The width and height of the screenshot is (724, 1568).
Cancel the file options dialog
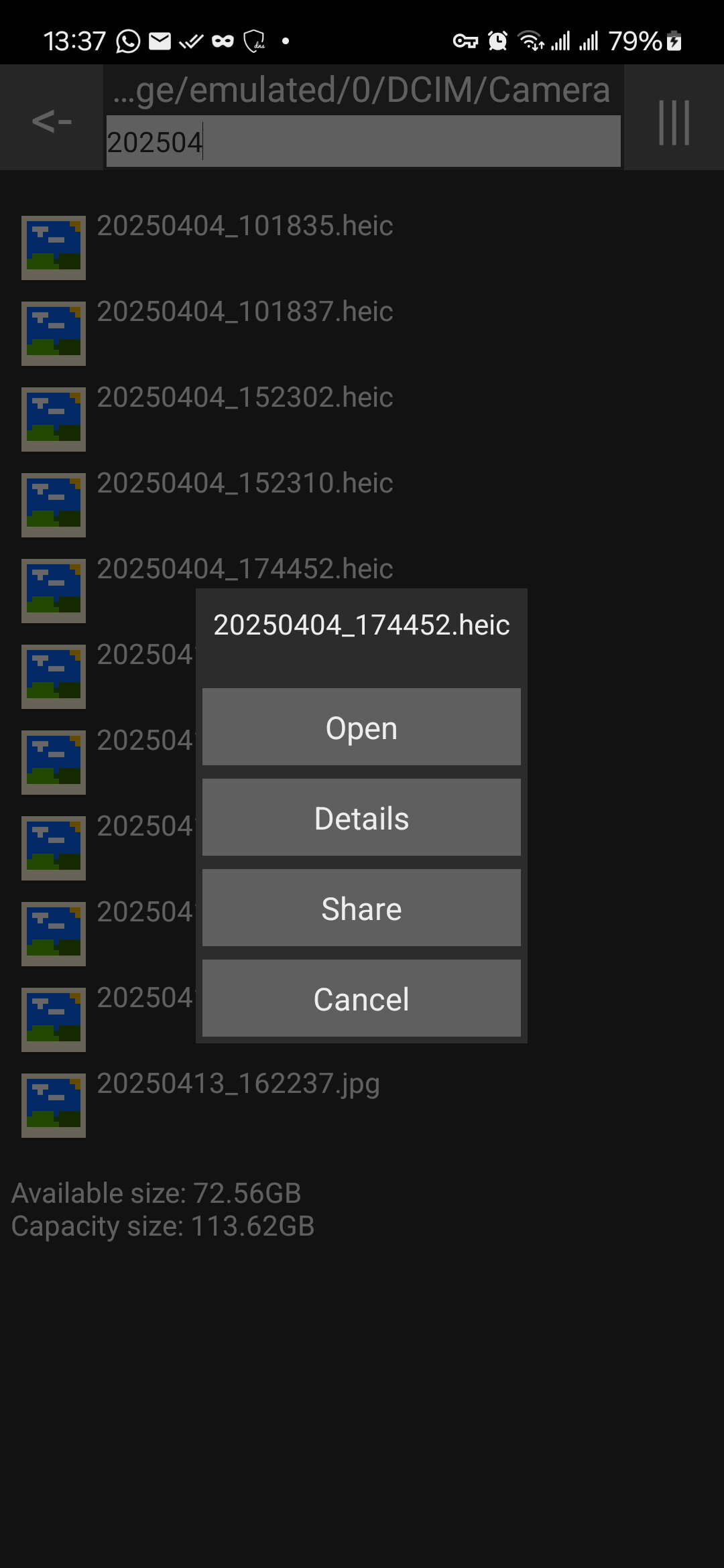(x=361, y=998)
